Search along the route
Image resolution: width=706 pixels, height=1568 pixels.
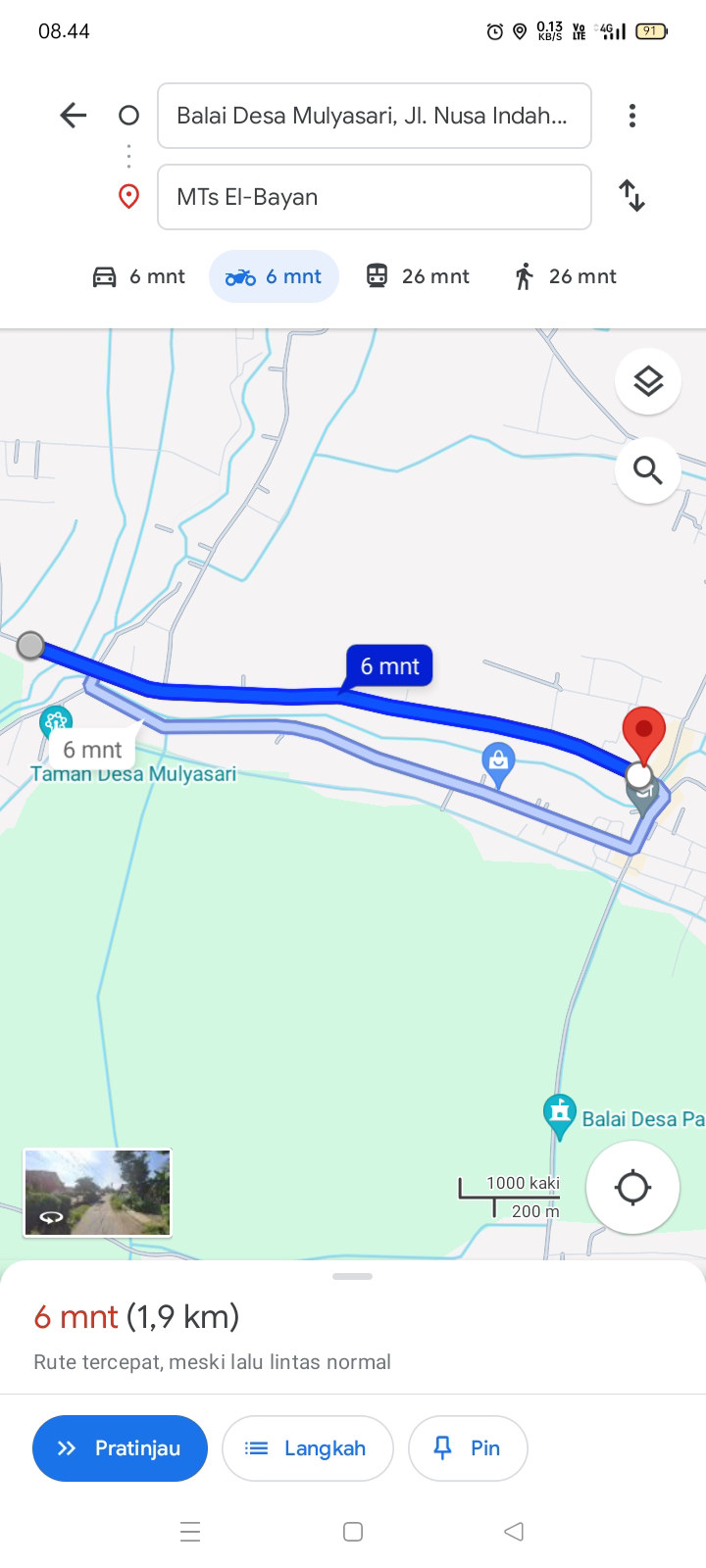coord(648,471)
